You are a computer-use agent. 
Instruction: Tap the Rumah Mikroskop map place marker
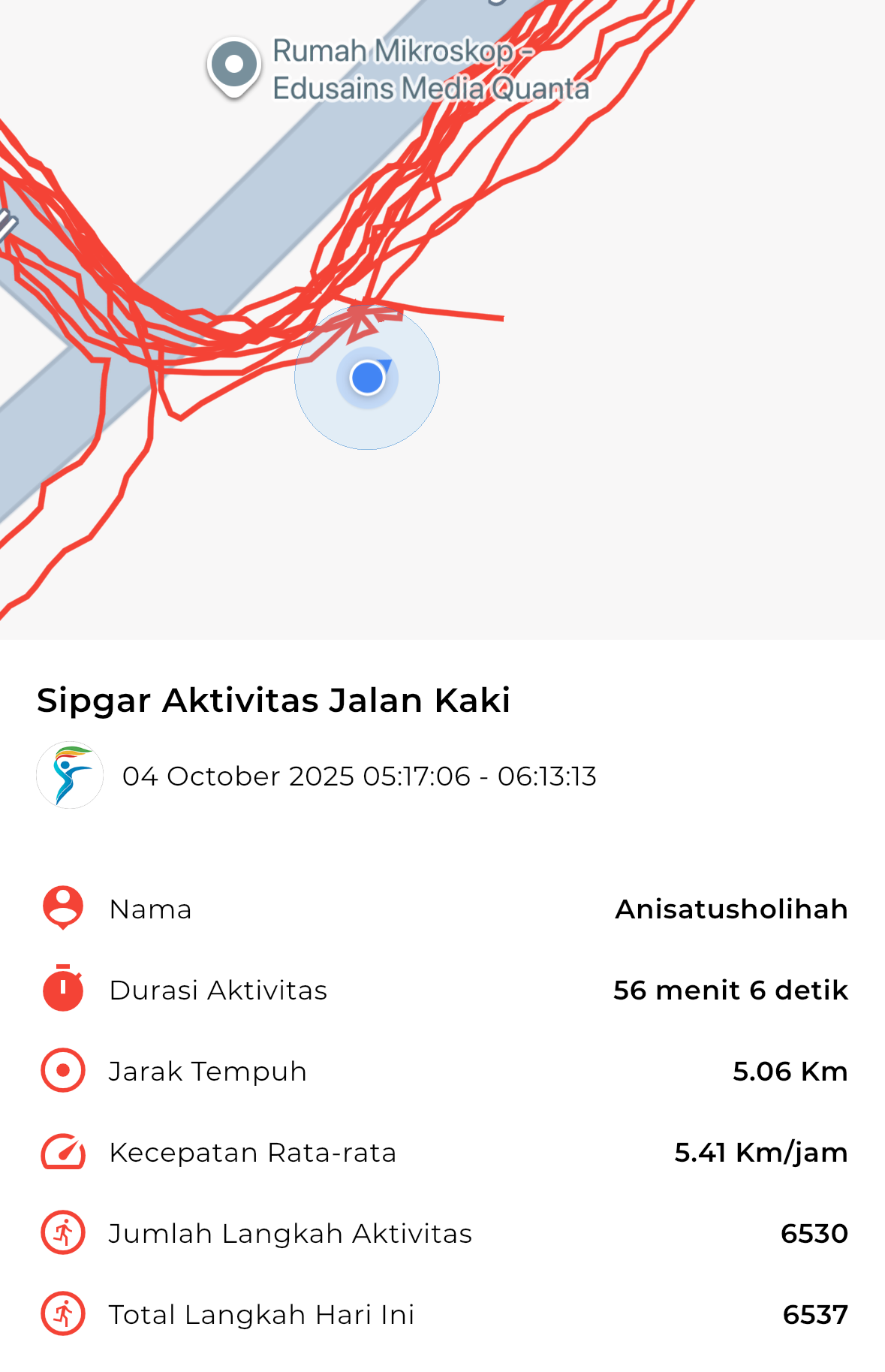pos(234,65)
